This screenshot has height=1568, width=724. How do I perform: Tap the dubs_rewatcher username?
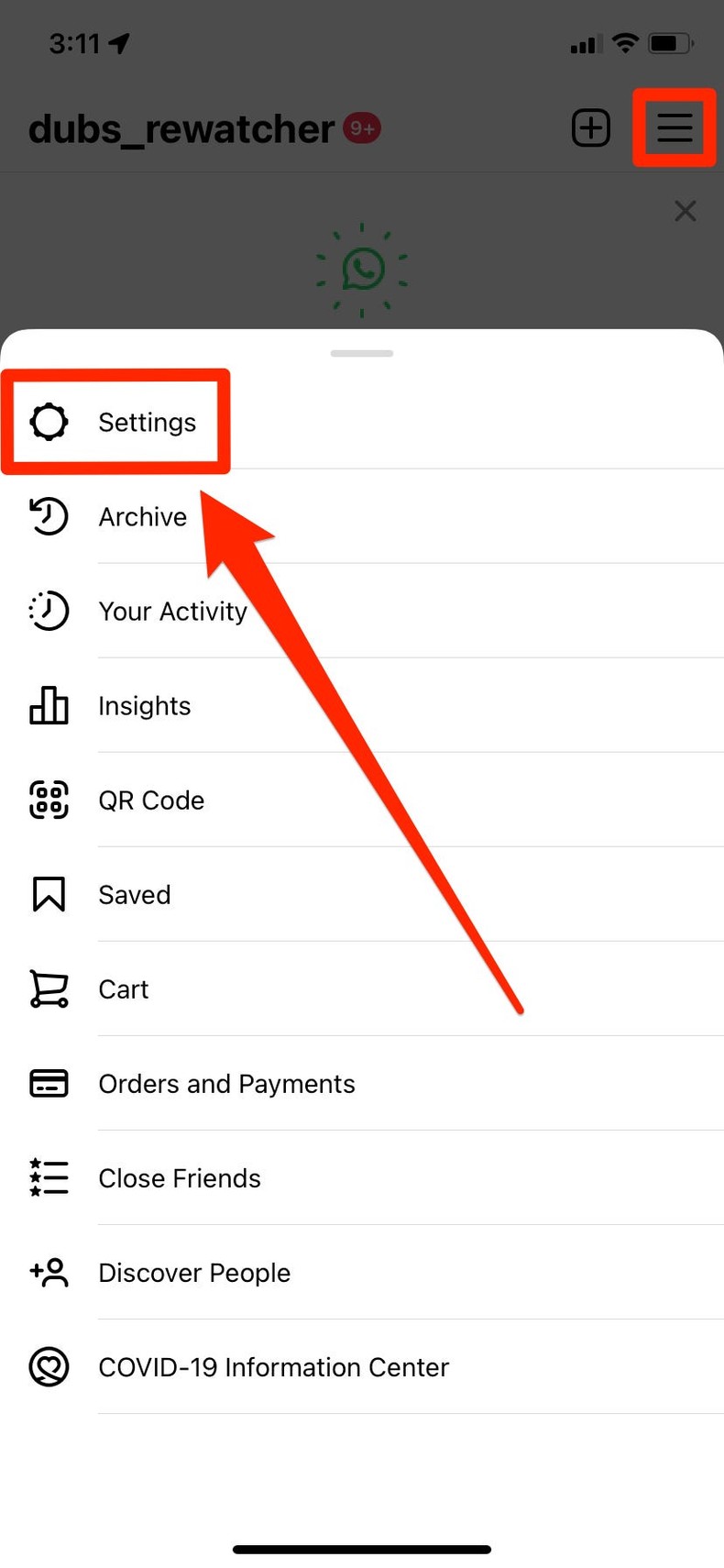pyautogui.click(x=179, y=129)
